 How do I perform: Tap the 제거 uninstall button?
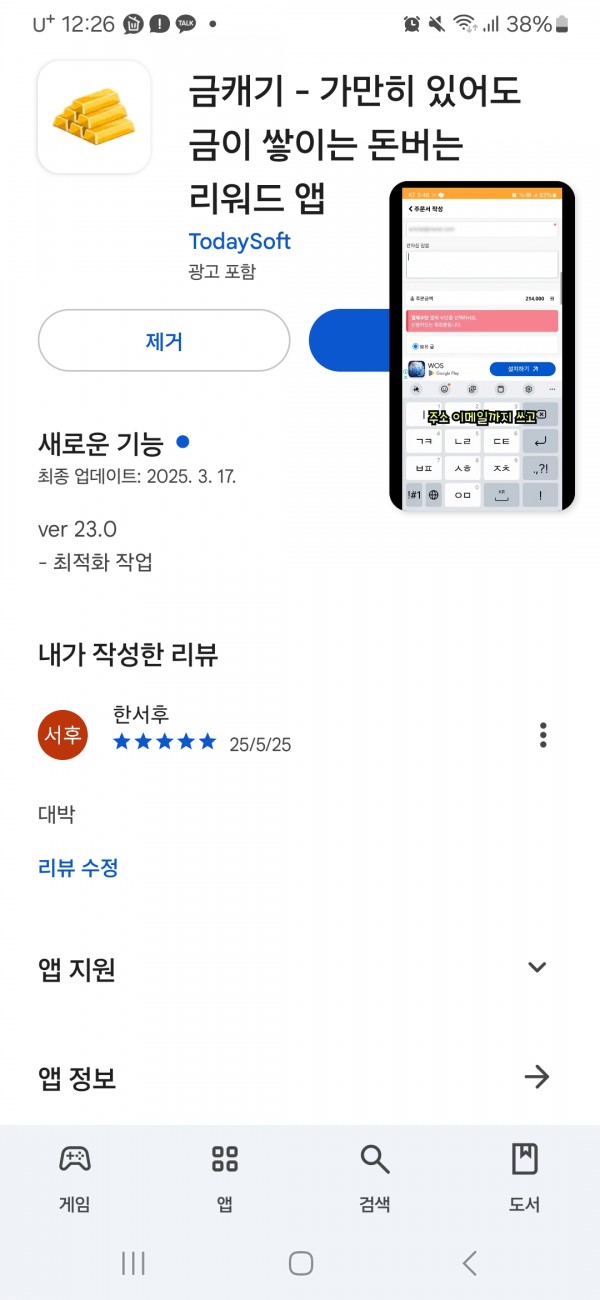click(164, 341)
